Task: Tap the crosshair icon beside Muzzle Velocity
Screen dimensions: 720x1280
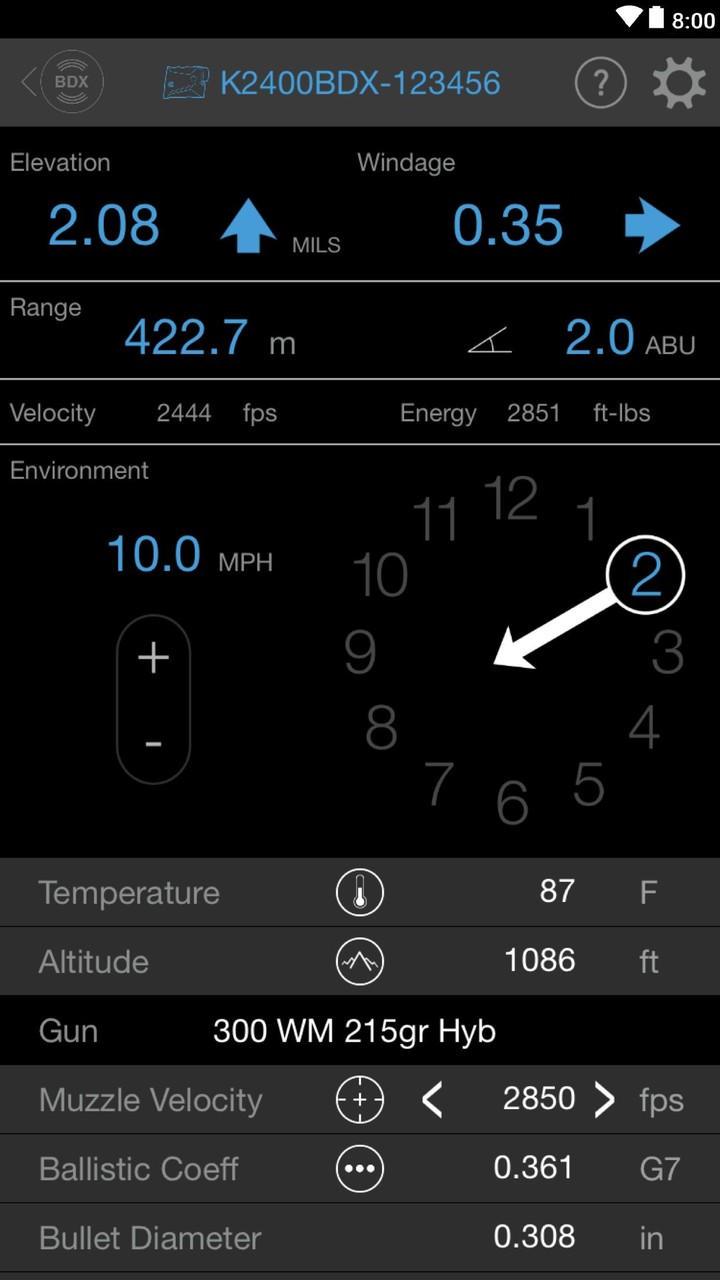Action: [x=359, y=1099]
